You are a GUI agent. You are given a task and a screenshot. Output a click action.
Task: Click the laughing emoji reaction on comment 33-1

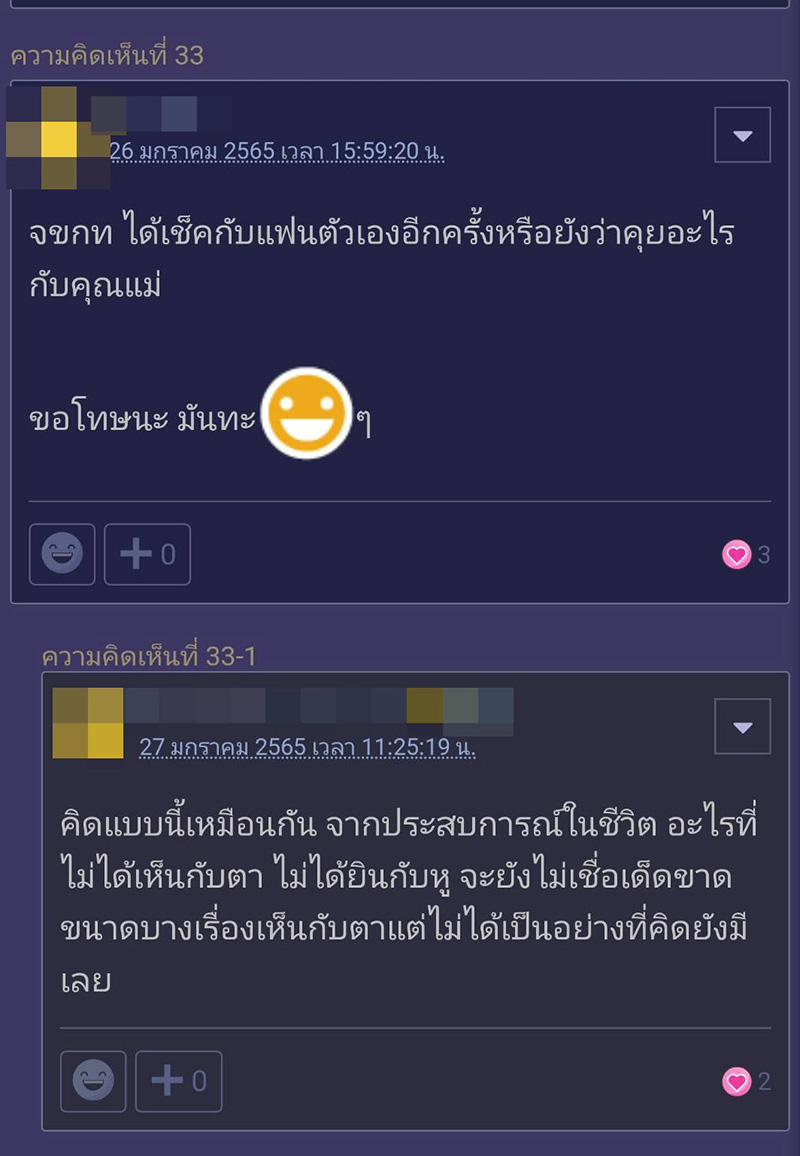[x=93, y=1081]
